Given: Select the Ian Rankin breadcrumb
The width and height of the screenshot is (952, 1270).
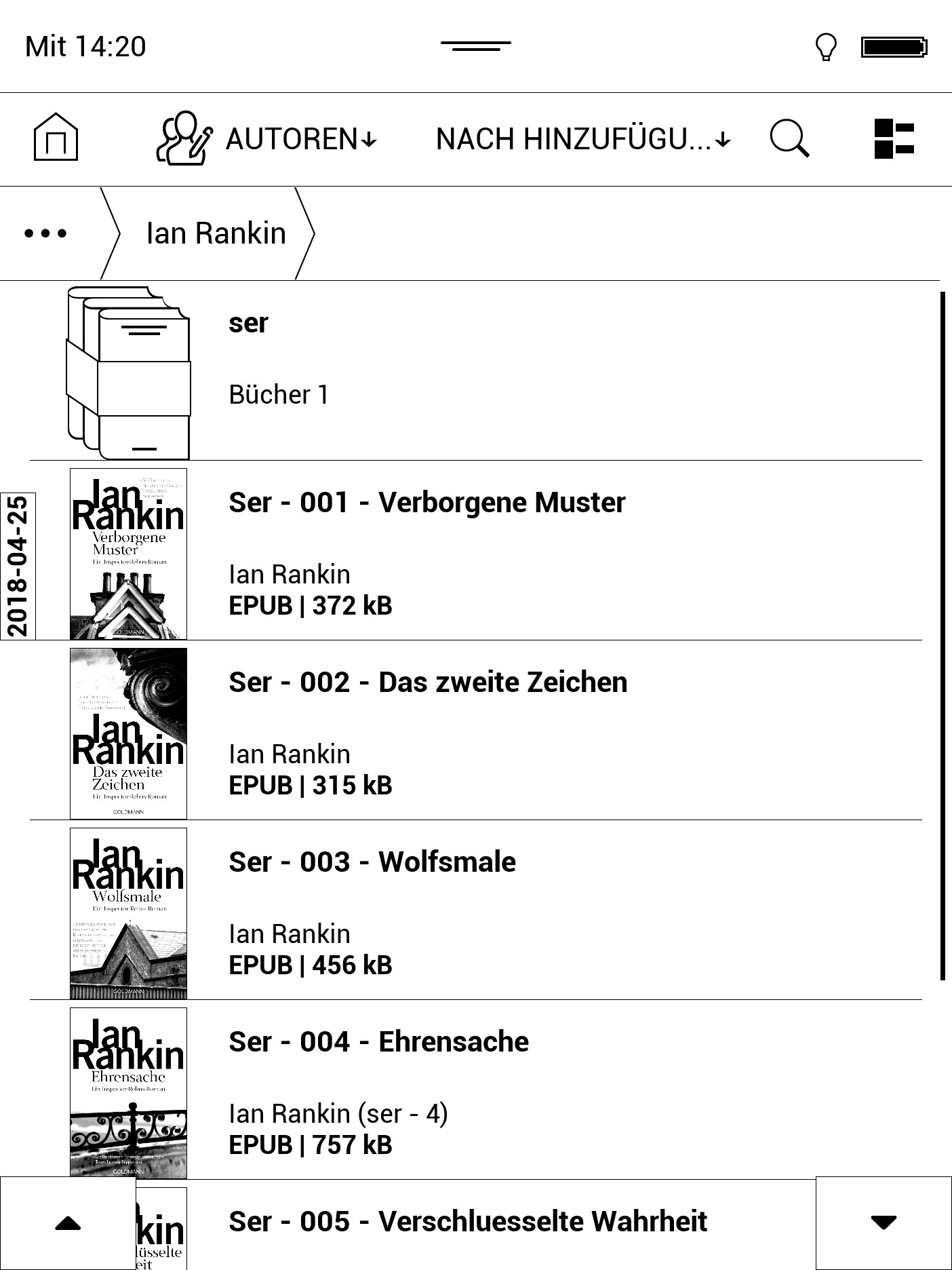Looking at the screenshot, I should [x=216, y=233].
